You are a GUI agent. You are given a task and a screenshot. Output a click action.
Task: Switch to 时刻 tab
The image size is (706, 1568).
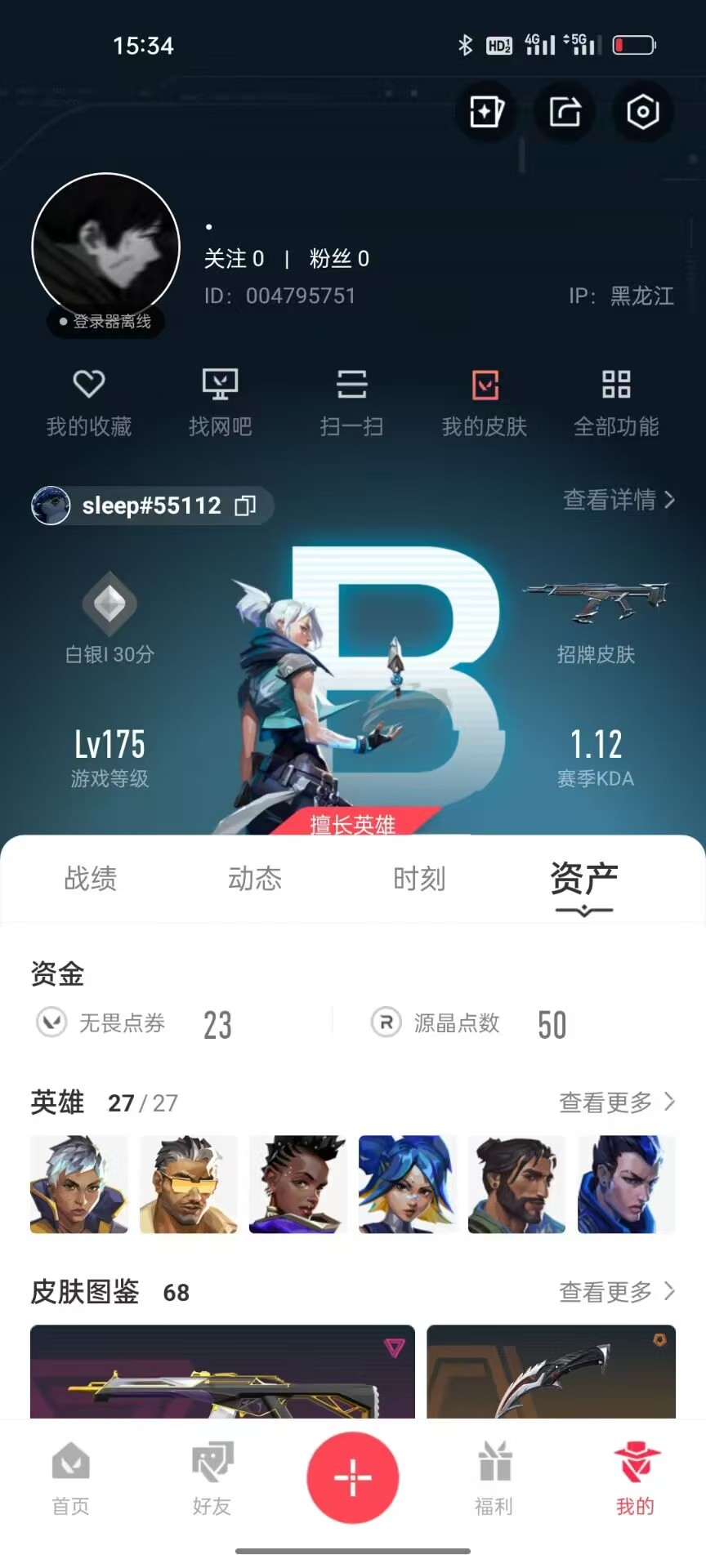tap(419, 879)
